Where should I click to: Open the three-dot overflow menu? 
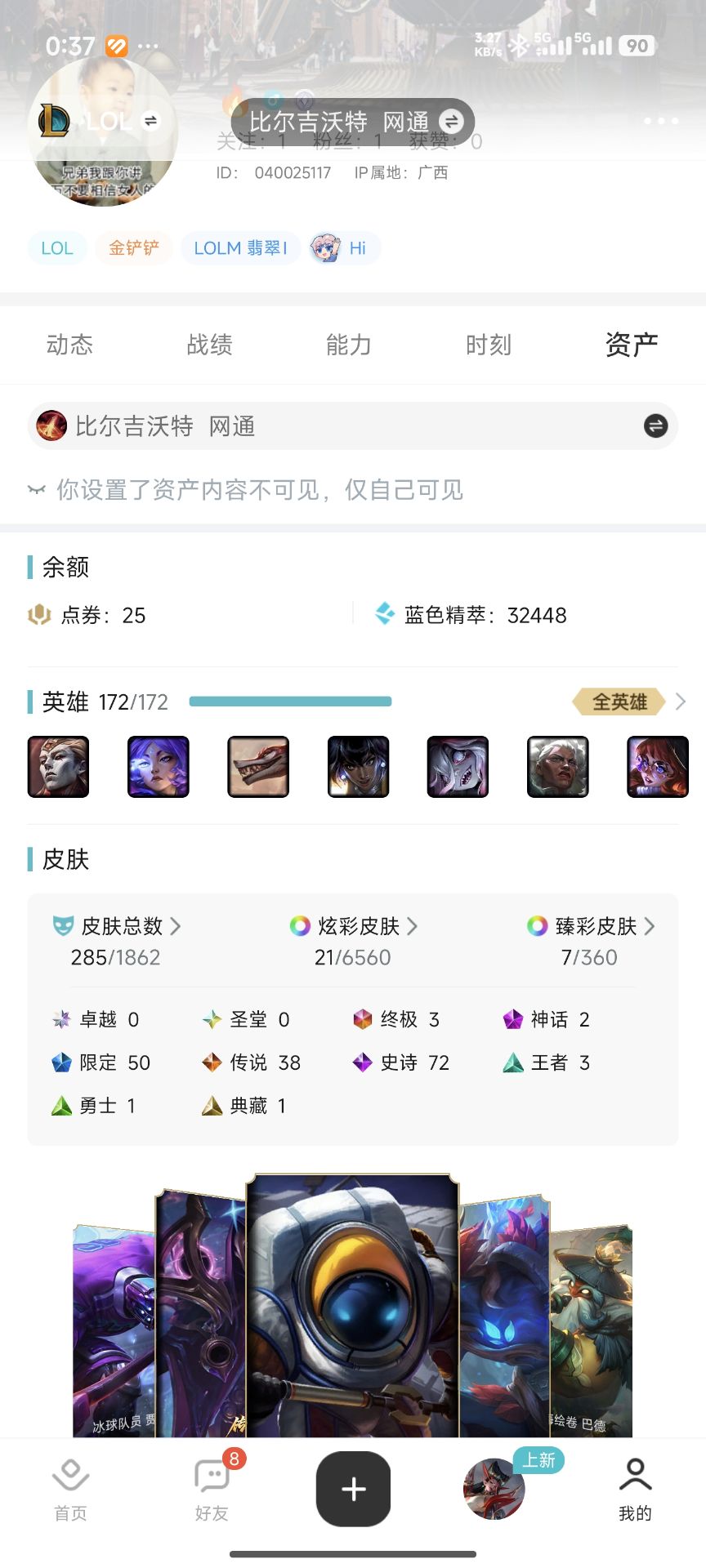click(660, 121)
